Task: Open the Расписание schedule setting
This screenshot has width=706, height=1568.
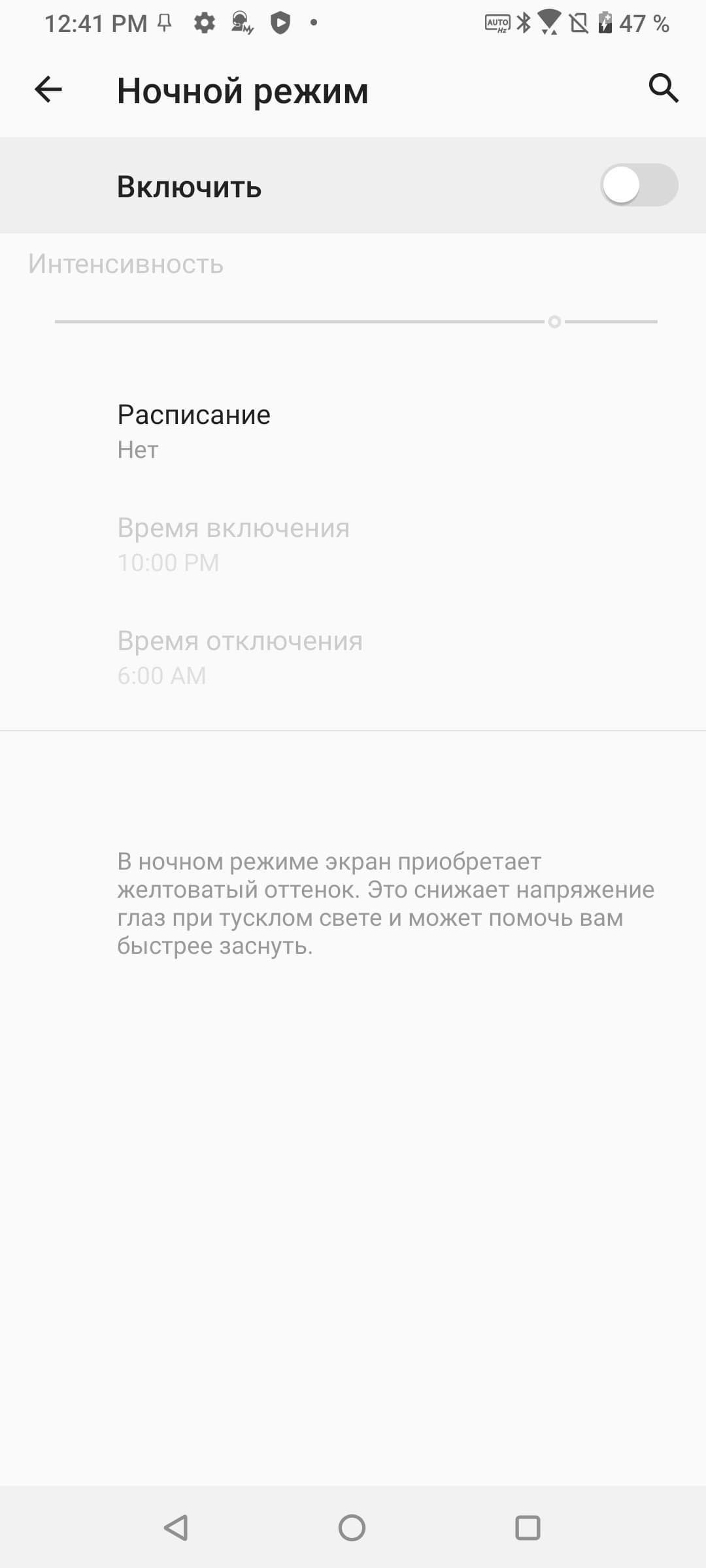Action: (x=193, y=431)
